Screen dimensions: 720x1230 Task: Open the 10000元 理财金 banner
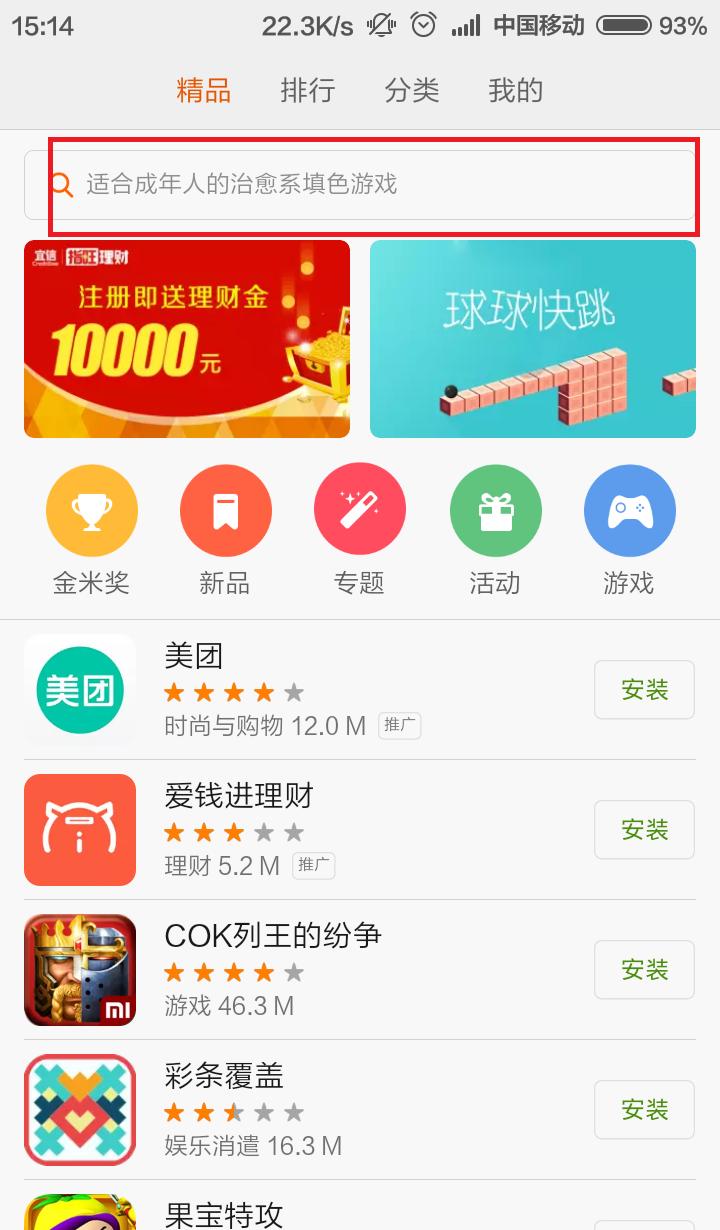(187, 339)
